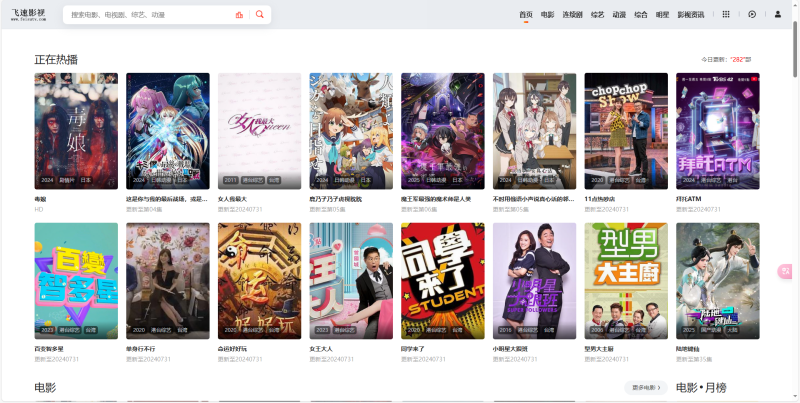Open the hot trending flame icon
The width and height of the screenshot is (800, 403).
click(x=239, y=15)
